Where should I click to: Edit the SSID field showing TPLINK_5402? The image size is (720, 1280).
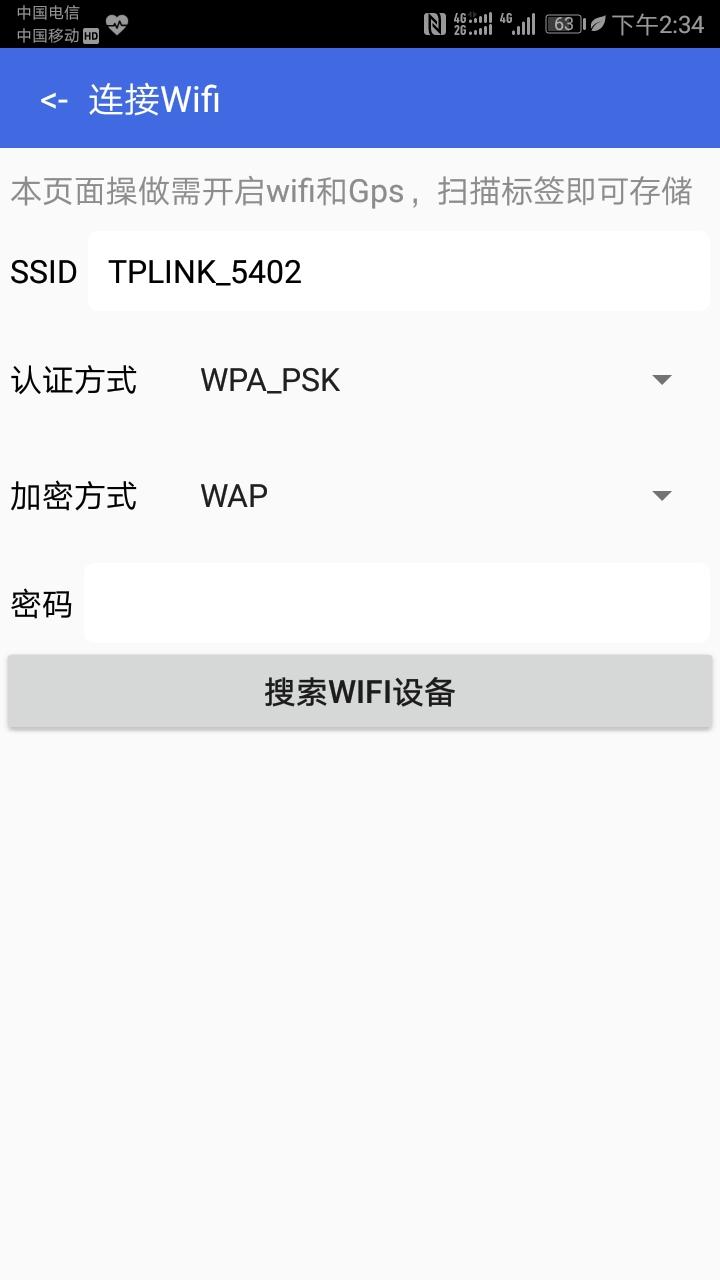(x=398, y=272)
